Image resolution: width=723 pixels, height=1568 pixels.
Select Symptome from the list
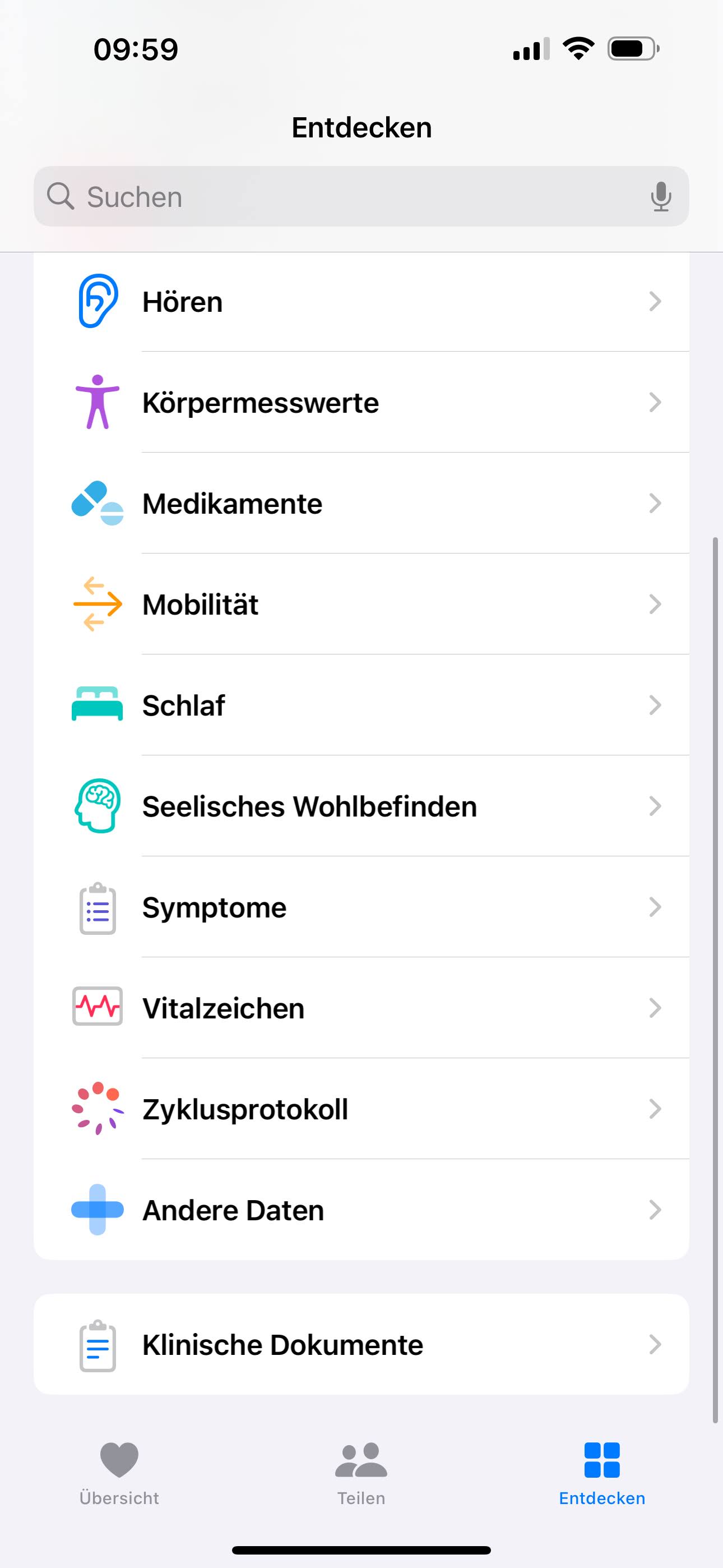(361, 907)
